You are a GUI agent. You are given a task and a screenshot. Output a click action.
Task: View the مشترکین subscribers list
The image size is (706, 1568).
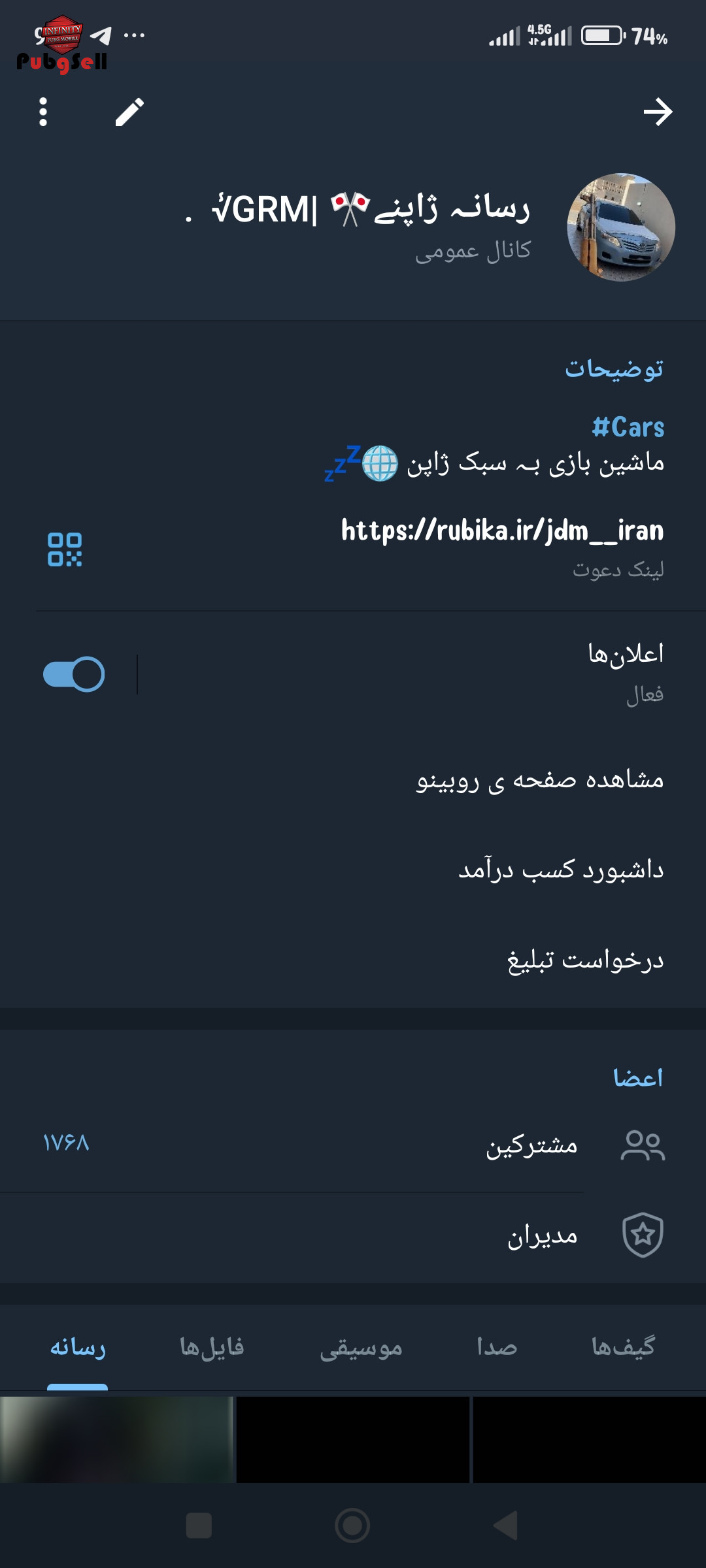[x=353, y=1145]
